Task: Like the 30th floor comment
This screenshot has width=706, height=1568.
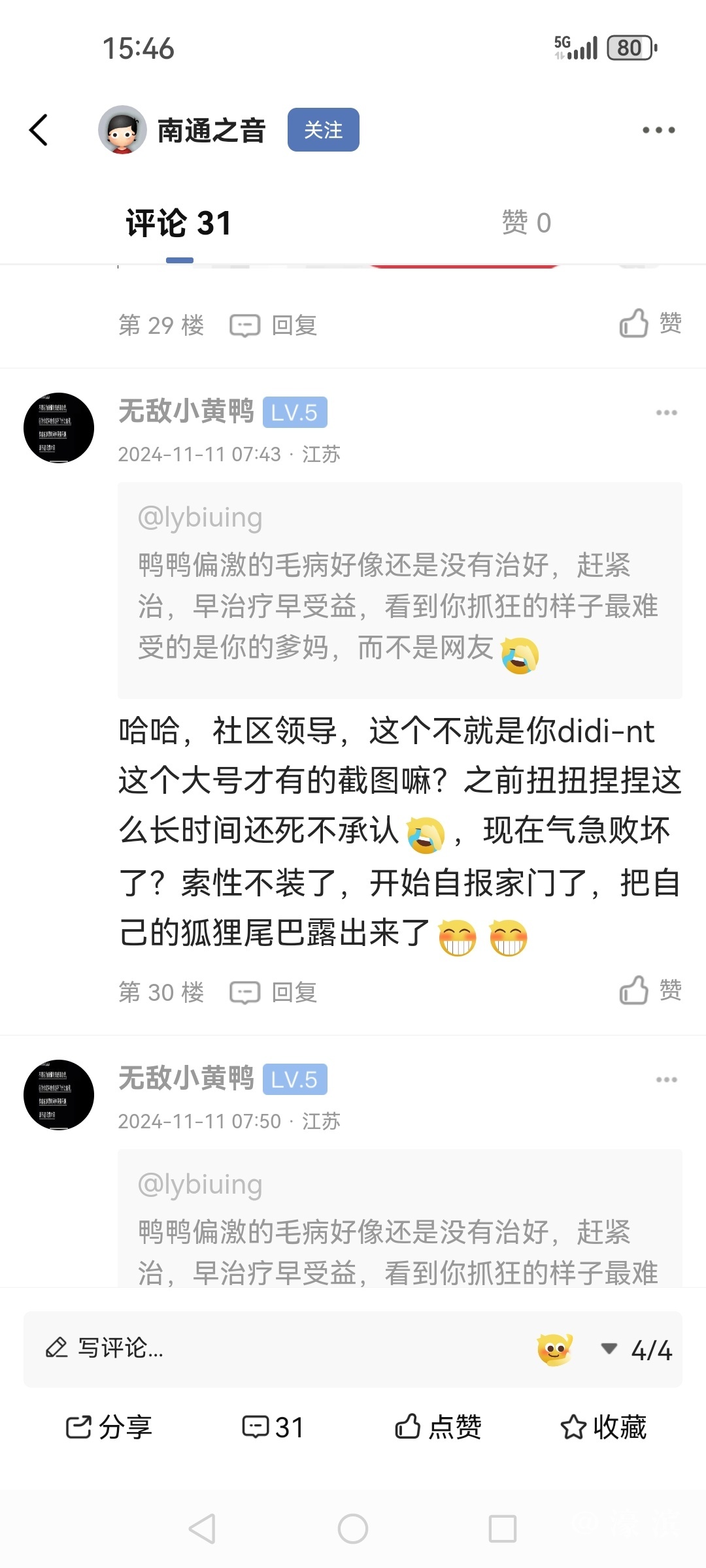Action: tap(650, 990)
